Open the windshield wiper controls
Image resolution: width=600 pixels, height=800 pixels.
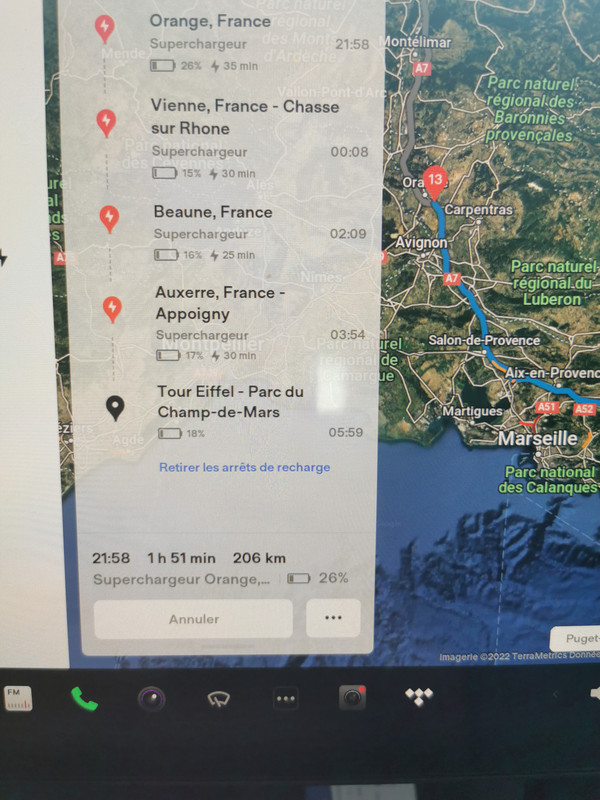pyautogui.click(x=218, y=698)
